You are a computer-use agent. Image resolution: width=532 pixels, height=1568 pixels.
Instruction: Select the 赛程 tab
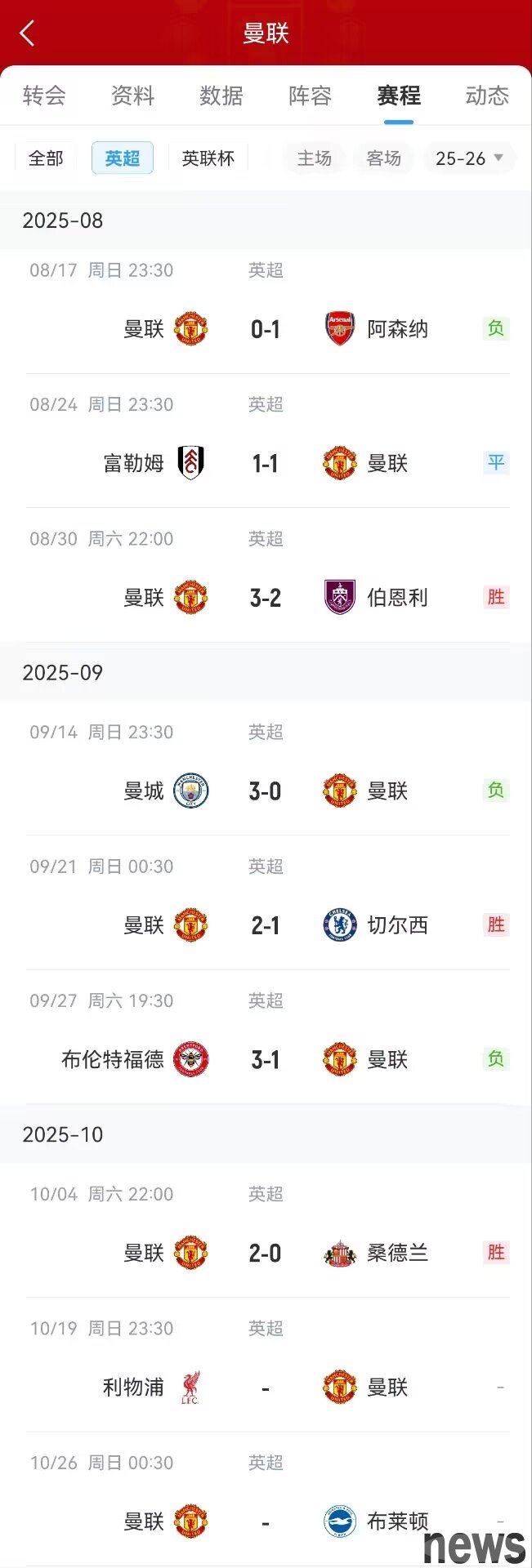[399, 96]
